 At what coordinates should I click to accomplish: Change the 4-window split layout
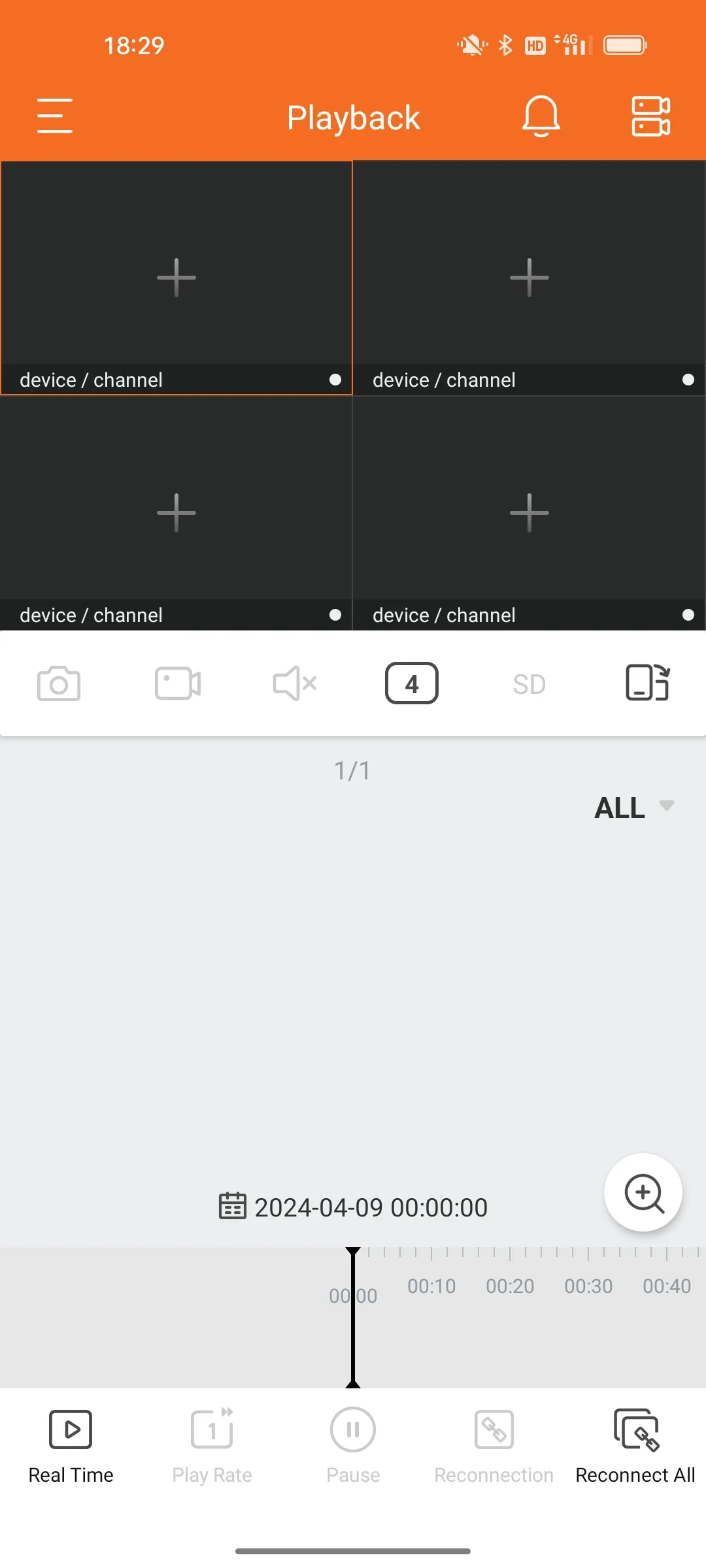411,683
